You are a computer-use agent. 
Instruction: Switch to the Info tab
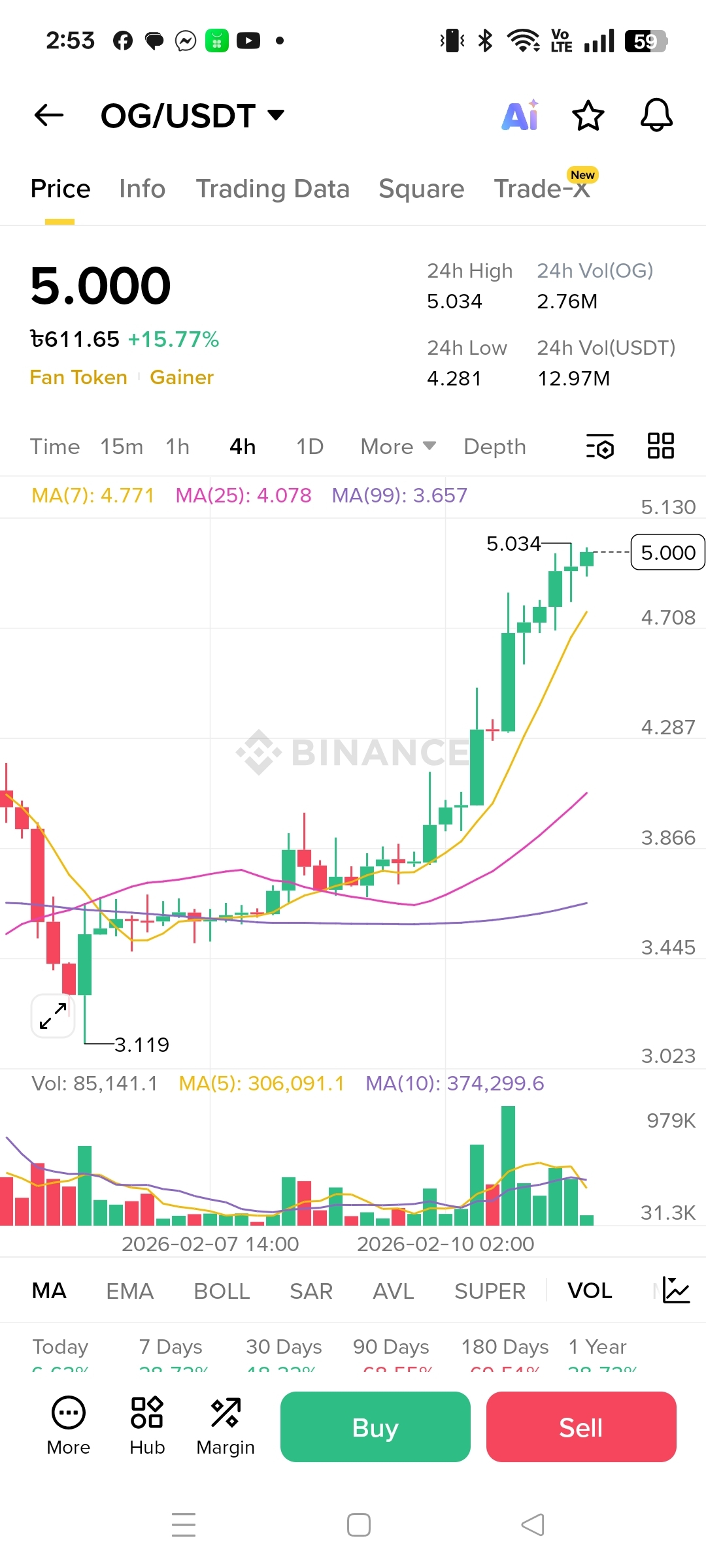point(142,189)
